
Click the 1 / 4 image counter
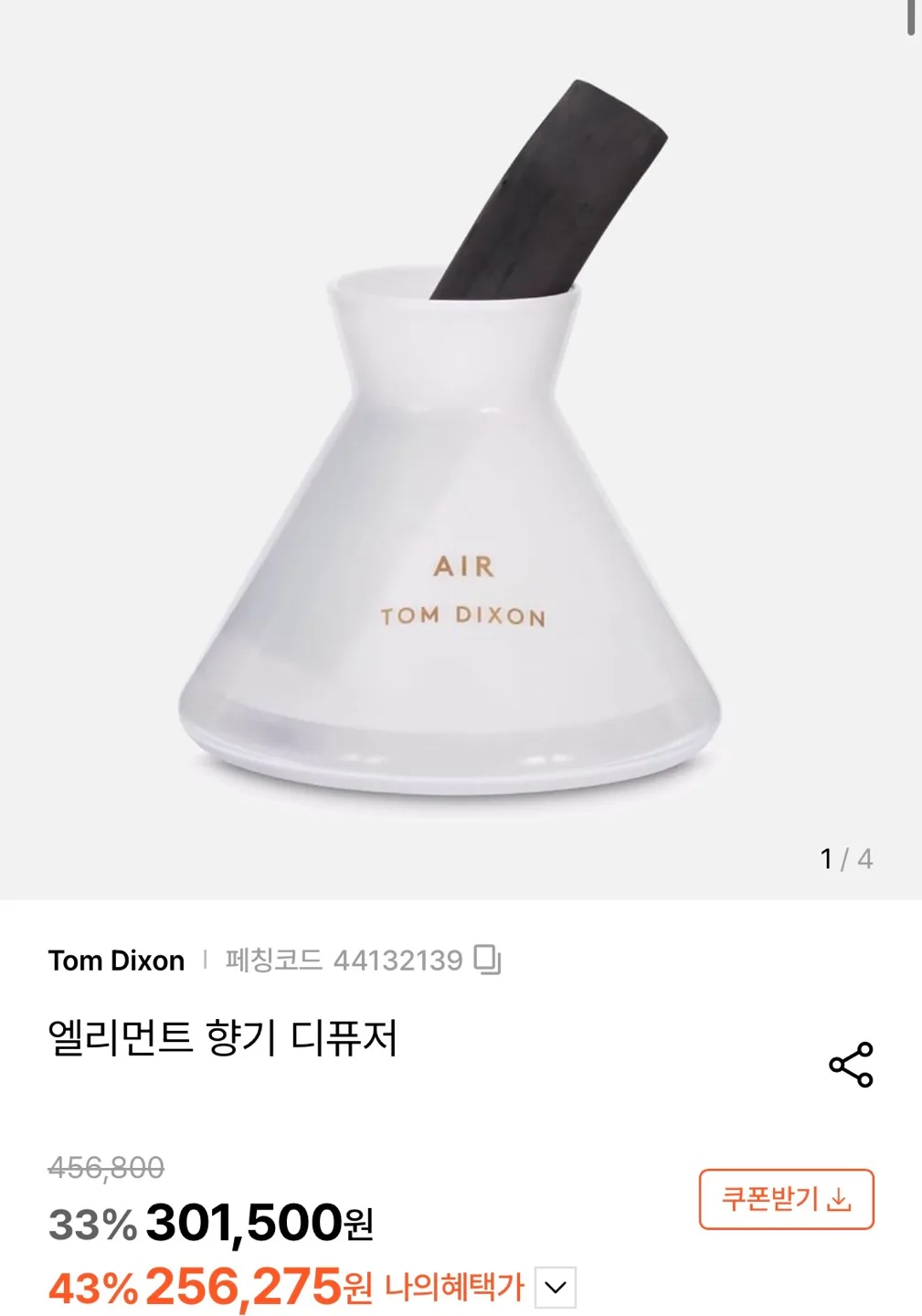(847, 857)
